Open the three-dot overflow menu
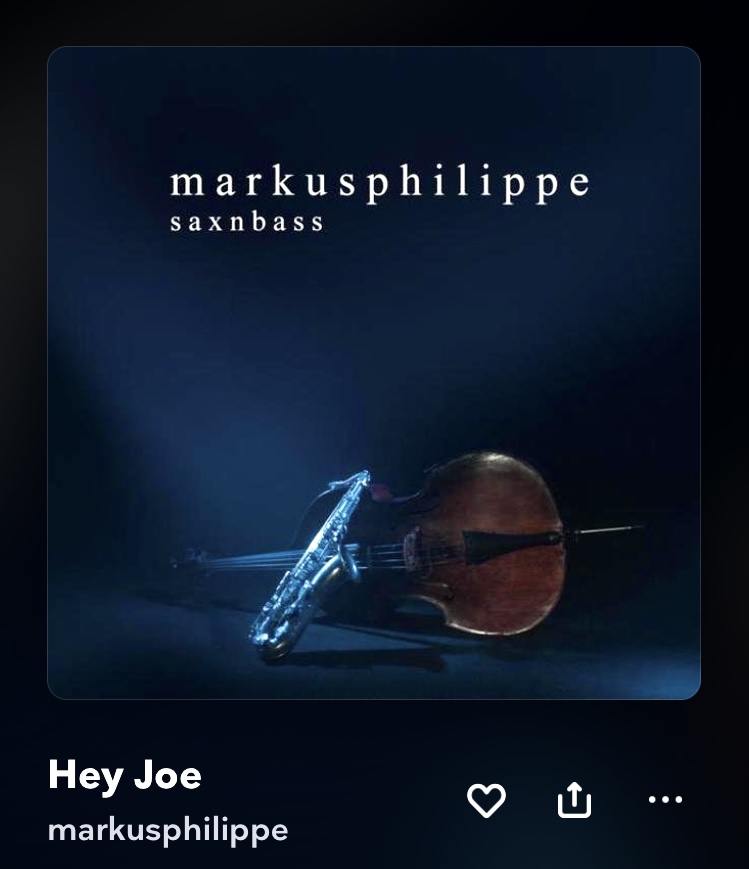Viewport: 749px width, 869px height. [665, 799]
